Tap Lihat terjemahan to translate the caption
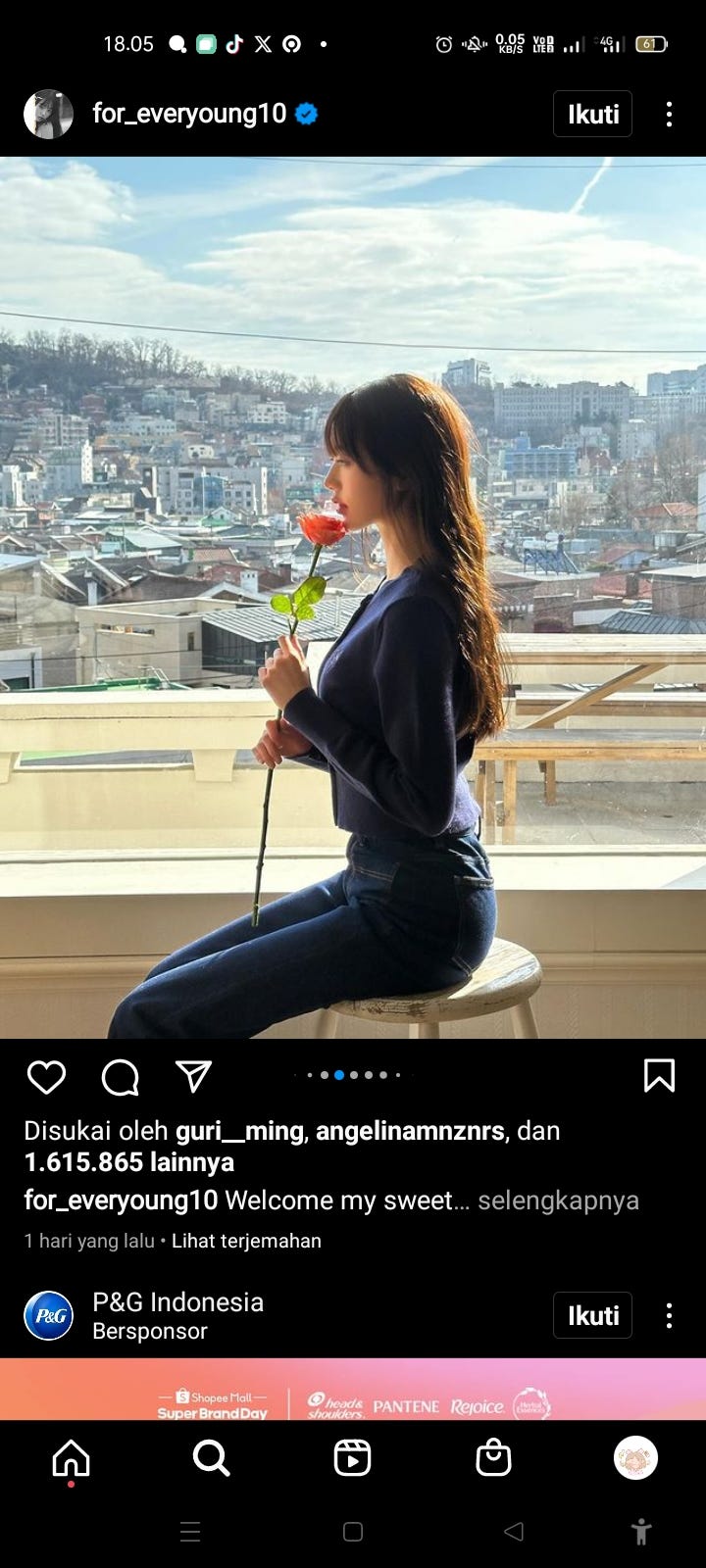The image size is (706, 1568). (246, 1241)
